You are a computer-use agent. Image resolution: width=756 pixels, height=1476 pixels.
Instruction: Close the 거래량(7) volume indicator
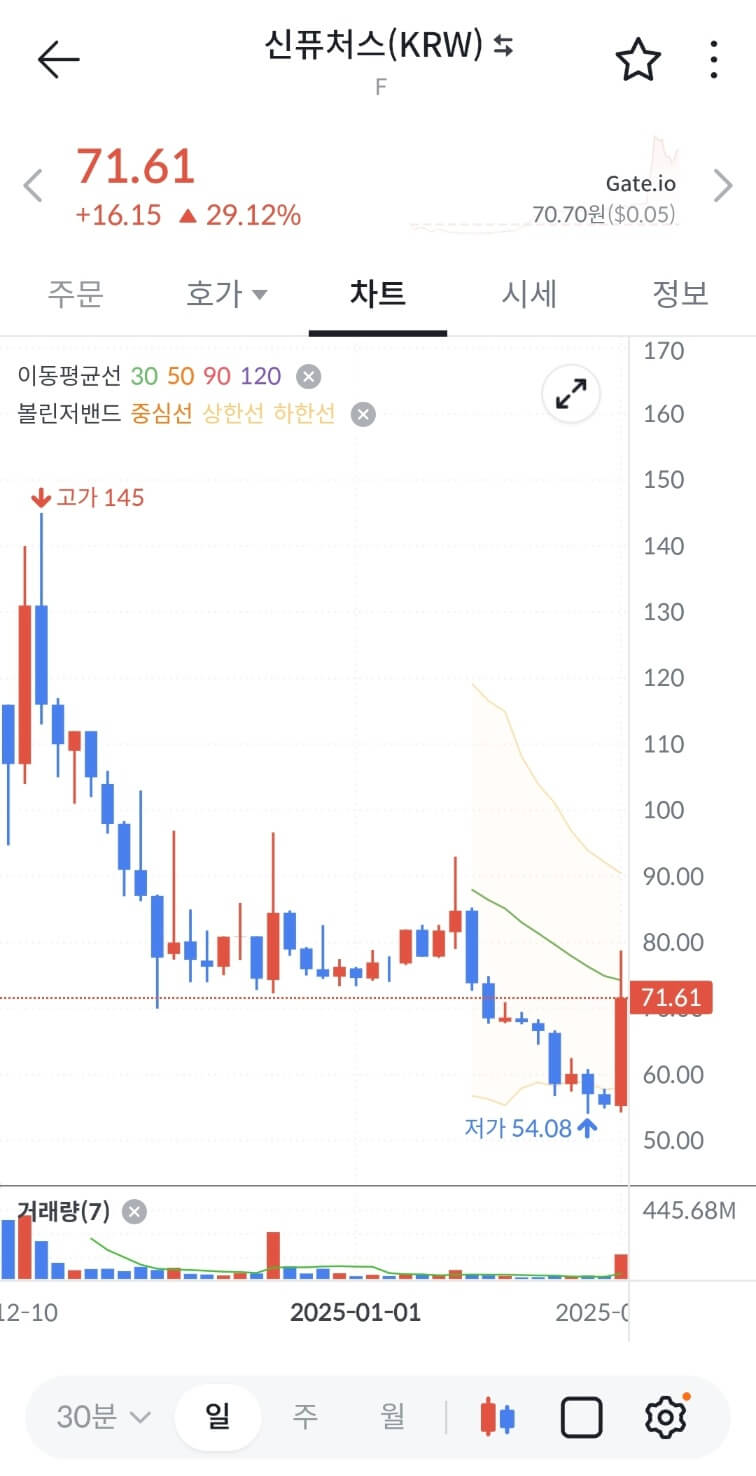click(131, 1212)
